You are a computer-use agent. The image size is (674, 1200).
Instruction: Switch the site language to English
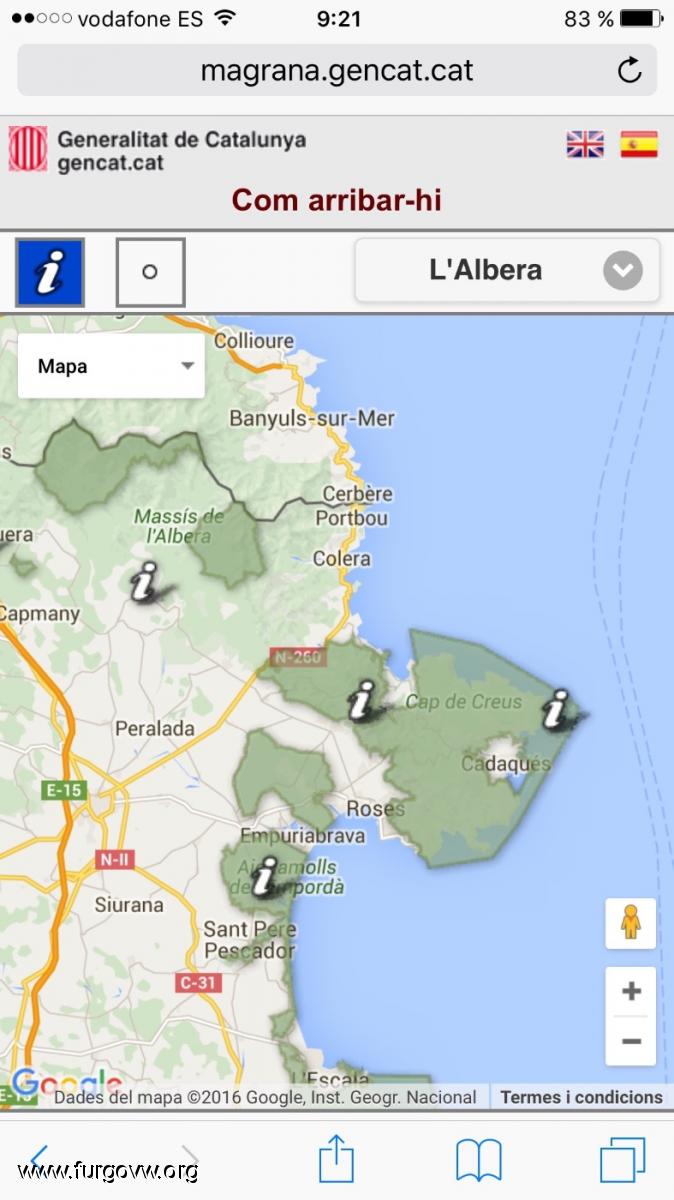pos(585,145)
